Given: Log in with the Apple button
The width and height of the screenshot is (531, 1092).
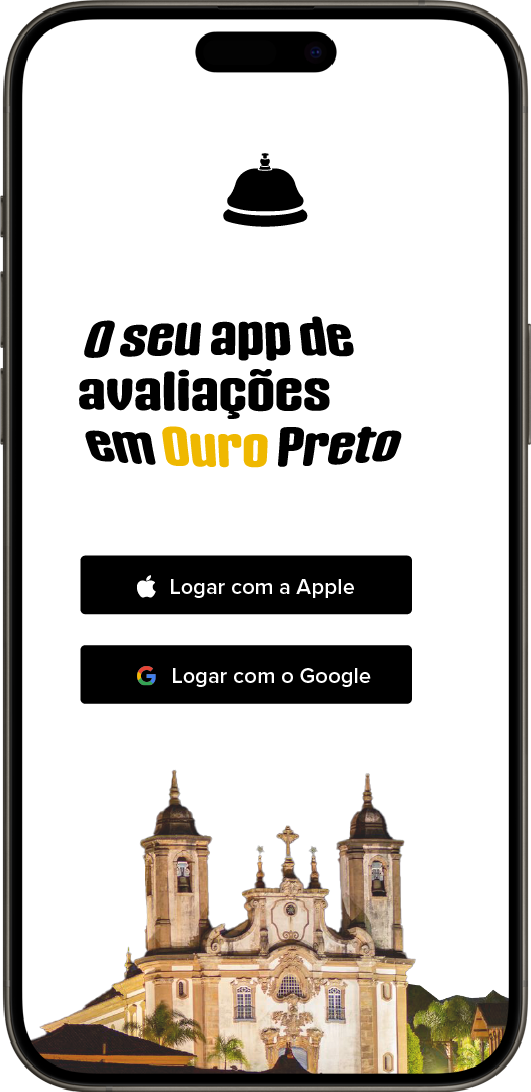Looking at the screenshot, I should (x=246, y=585).
